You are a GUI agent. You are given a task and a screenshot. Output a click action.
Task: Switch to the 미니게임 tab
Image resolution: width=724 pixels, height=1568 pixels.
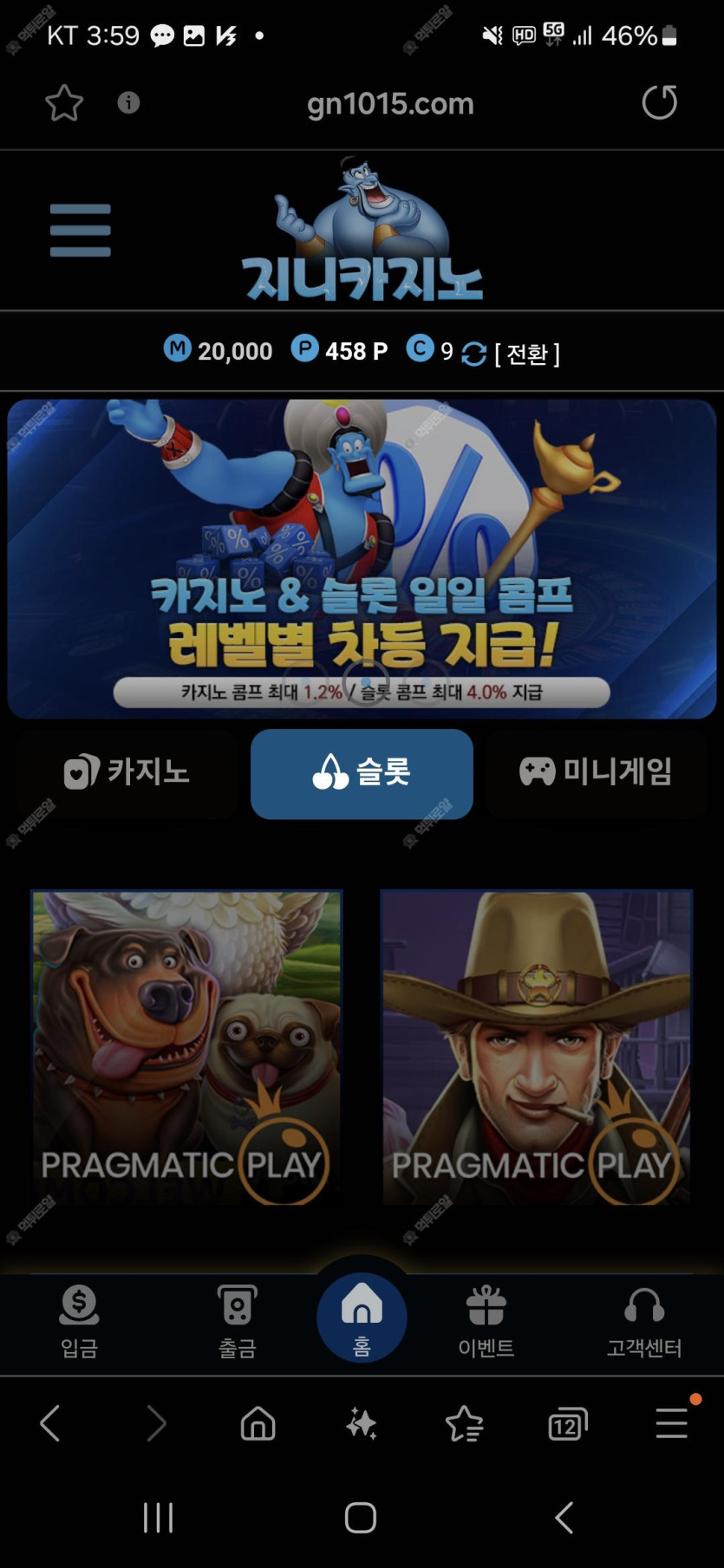[x=596, y=772]
